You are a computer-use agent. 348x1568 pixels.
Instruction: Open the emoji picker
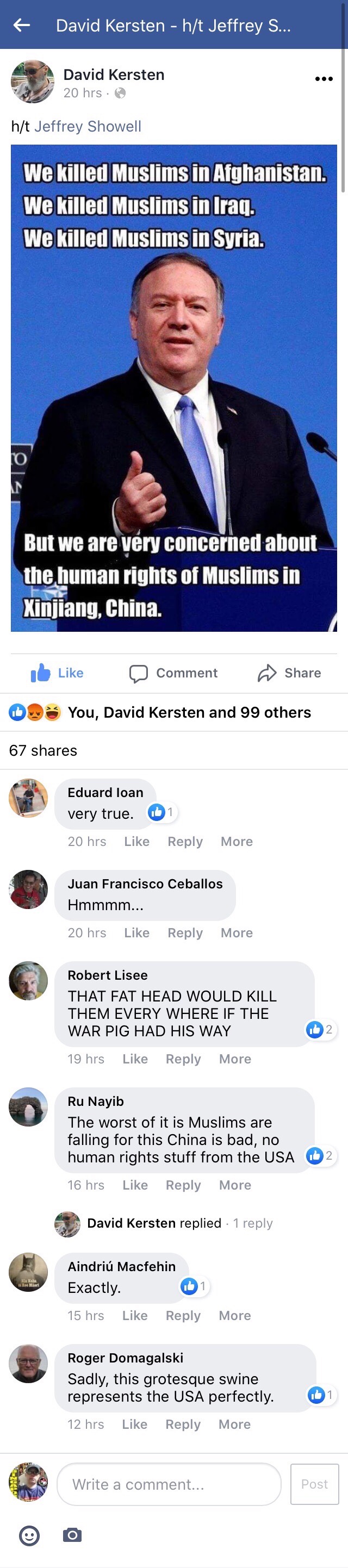pyautogui.click(x=29, y=1535)
